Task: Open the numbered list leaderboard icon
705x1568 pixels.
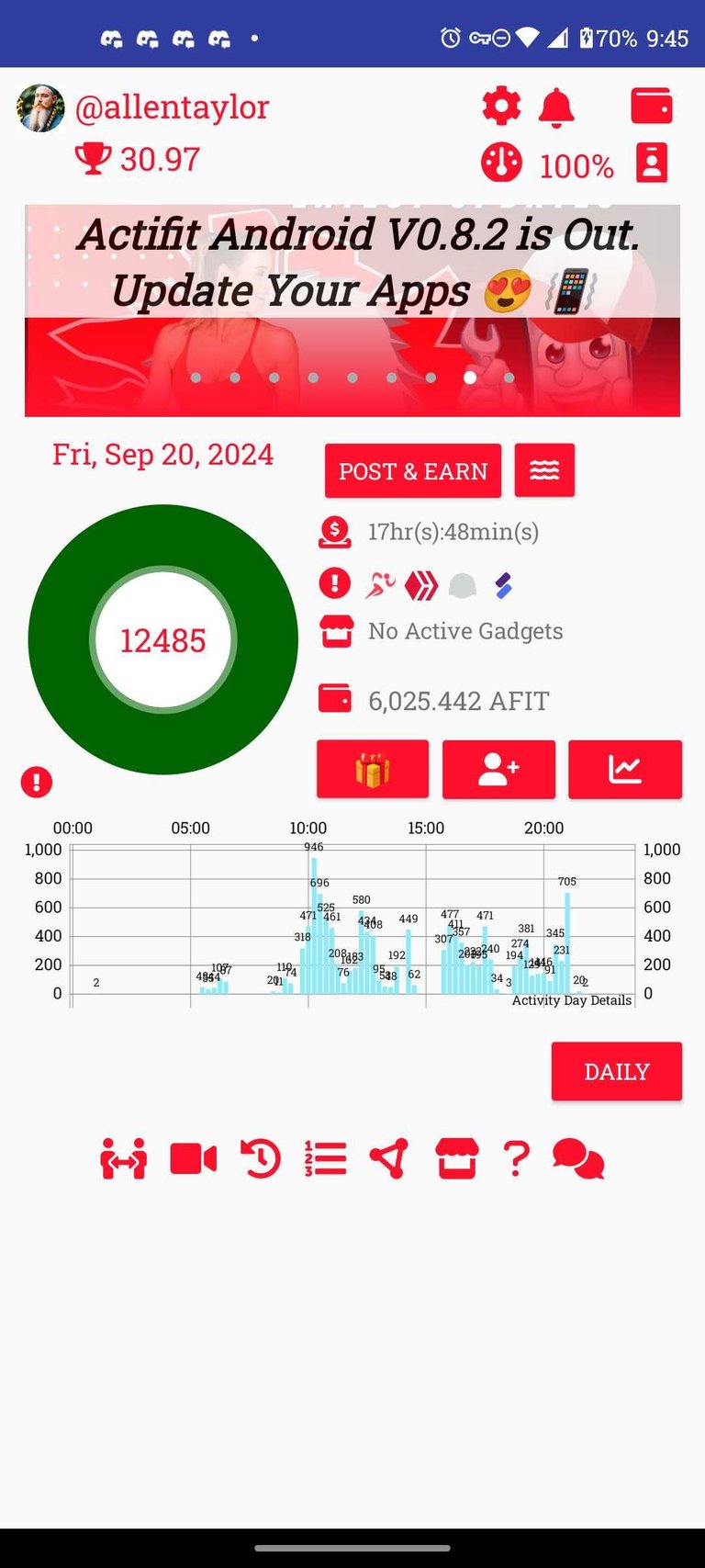Action: click(325, 1159)
